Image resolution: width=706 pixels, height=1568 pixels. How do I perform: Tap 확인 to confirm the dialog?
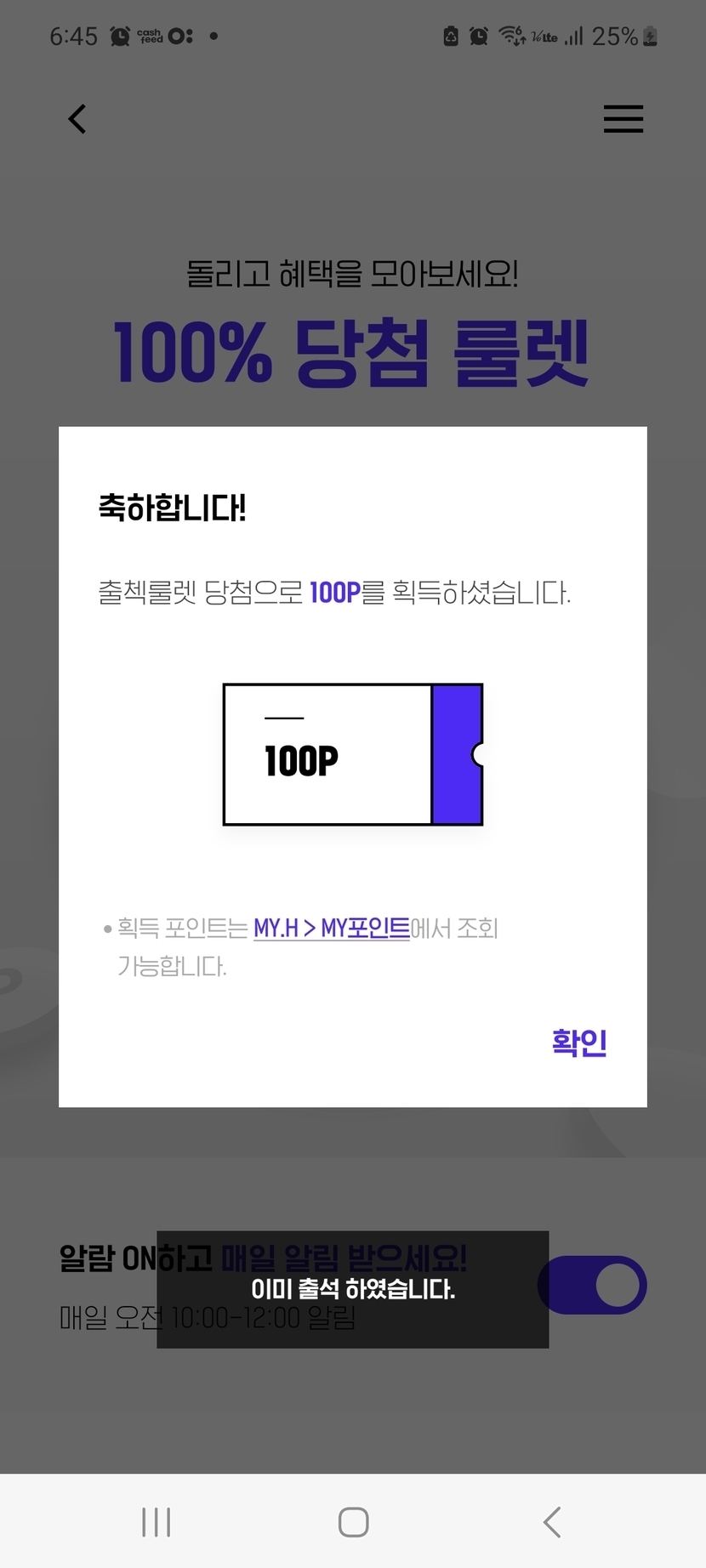pyautogui.click(x=579, y=1042)
